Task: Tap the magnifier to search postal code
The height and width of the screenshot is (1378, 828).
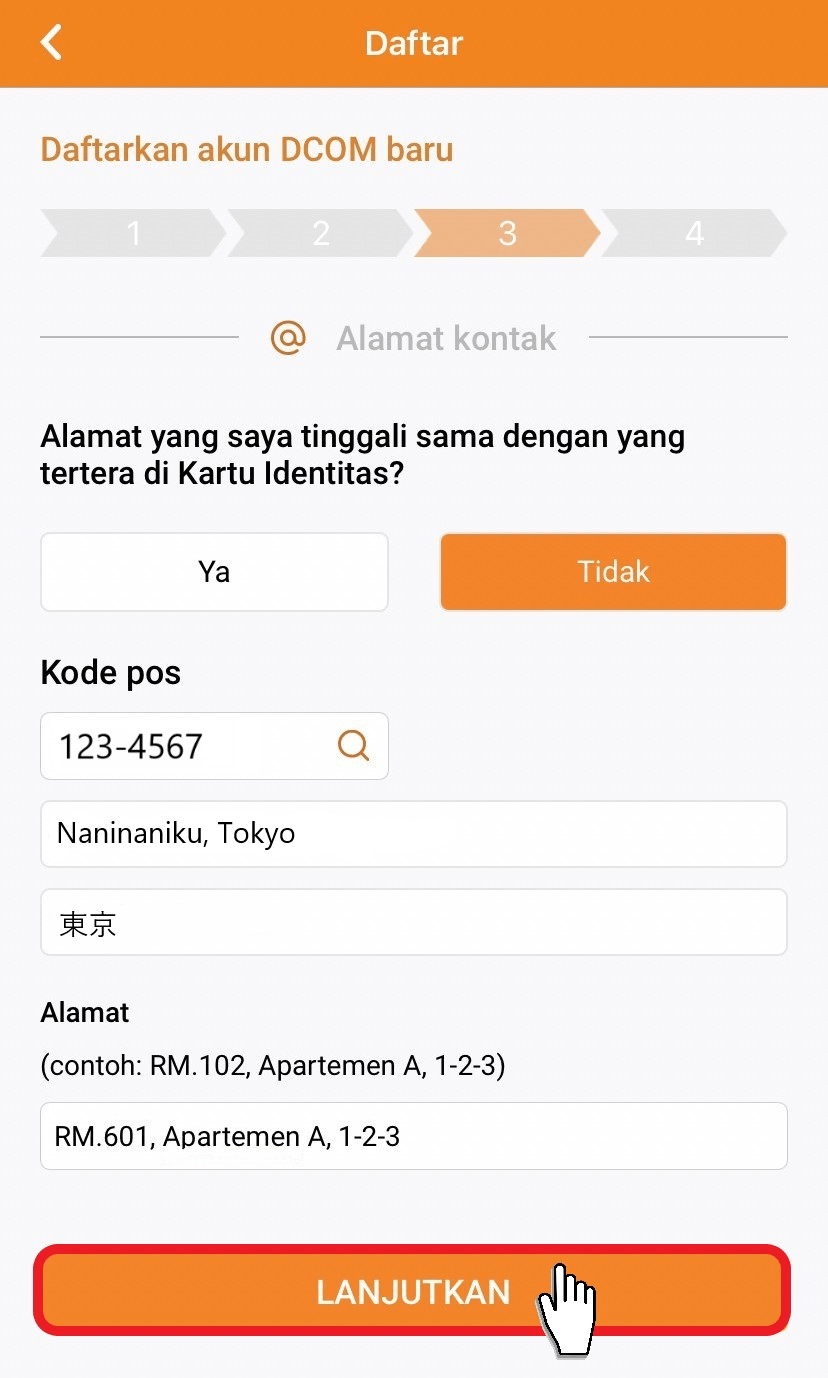Action: 352,746
